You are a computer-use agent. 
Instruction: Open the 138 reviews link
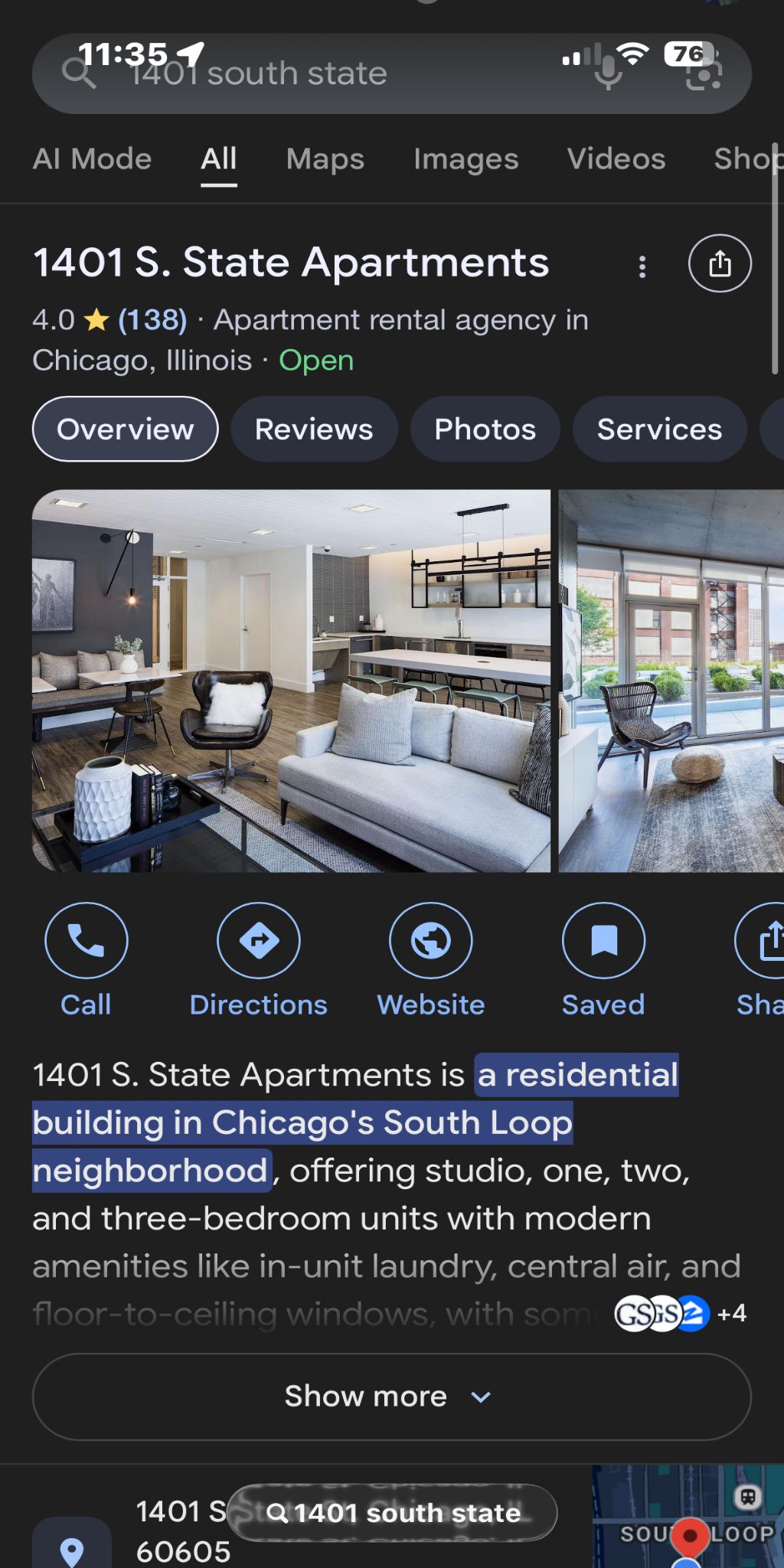[x=152, y=320]
